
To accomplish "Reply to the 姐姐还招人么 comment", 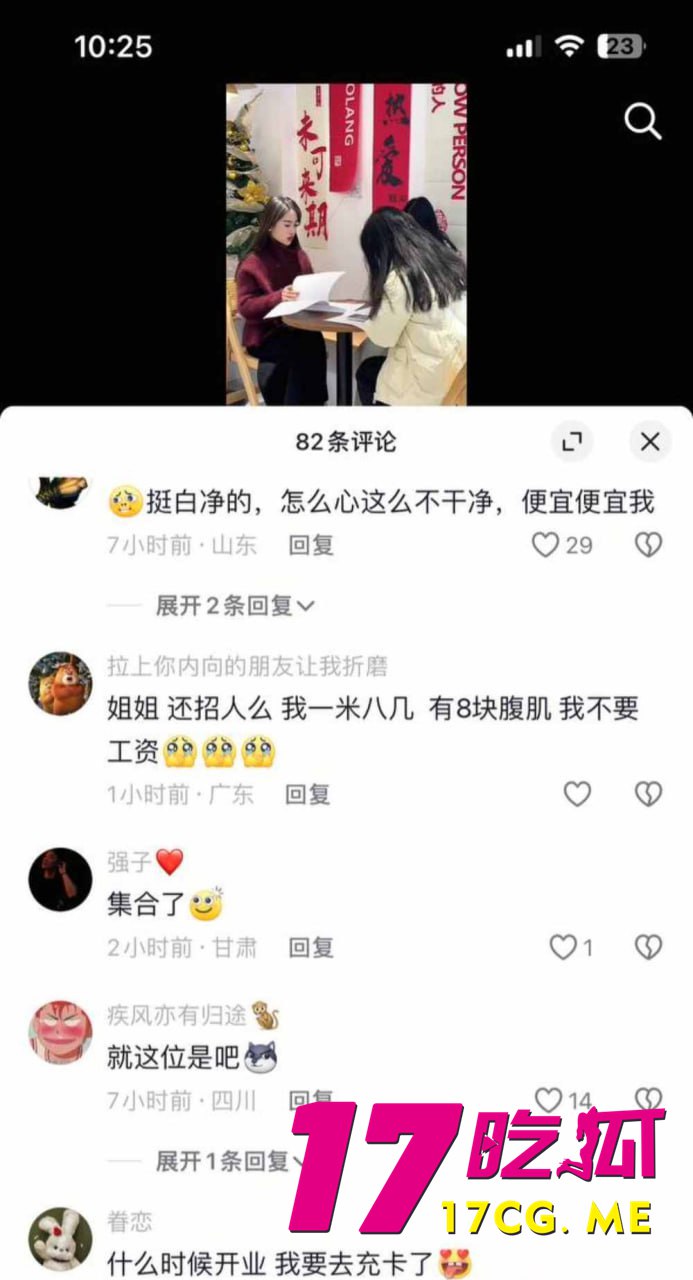I will point(307,794).
